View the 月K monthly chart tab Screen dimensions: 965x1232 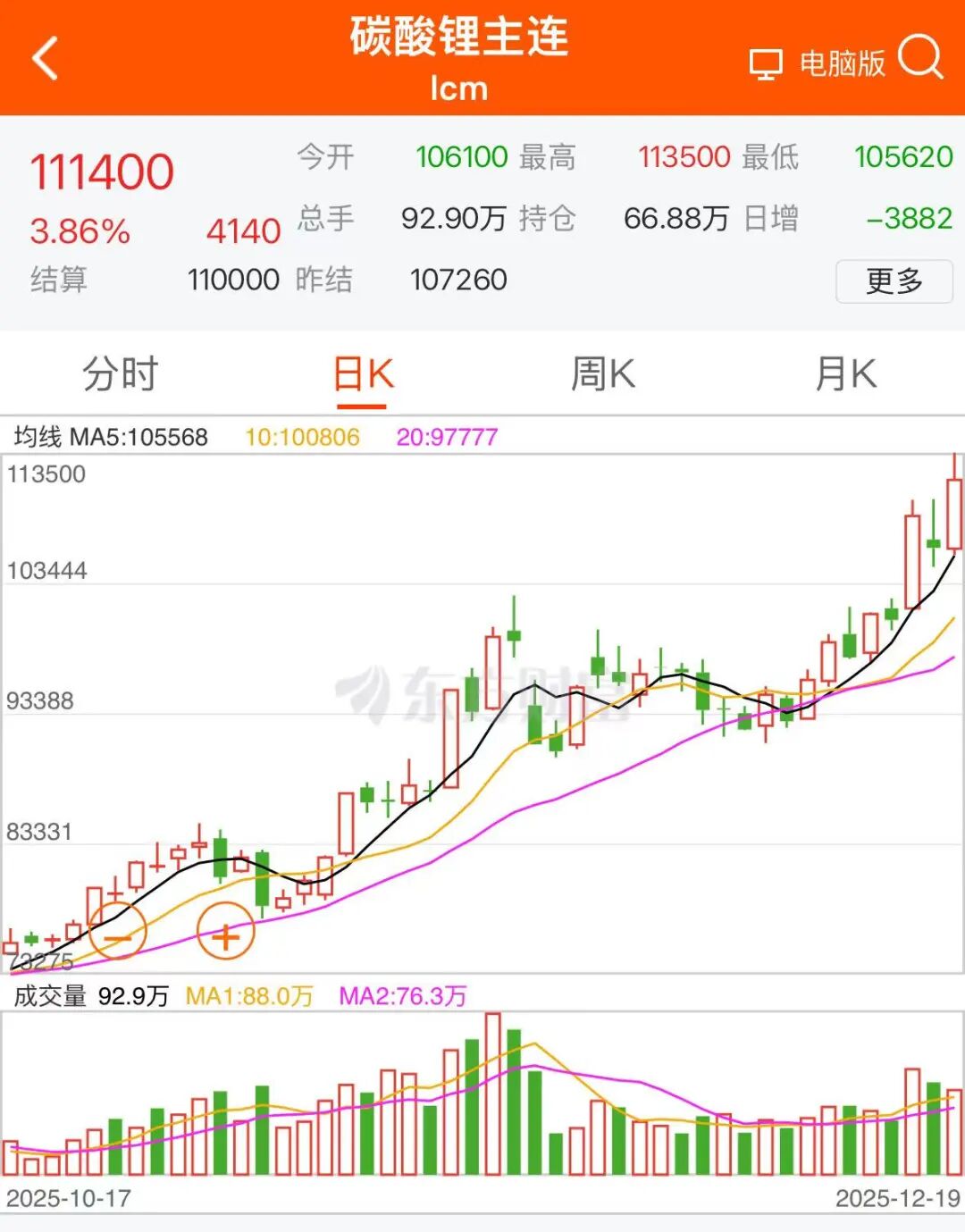click(845, 373)
